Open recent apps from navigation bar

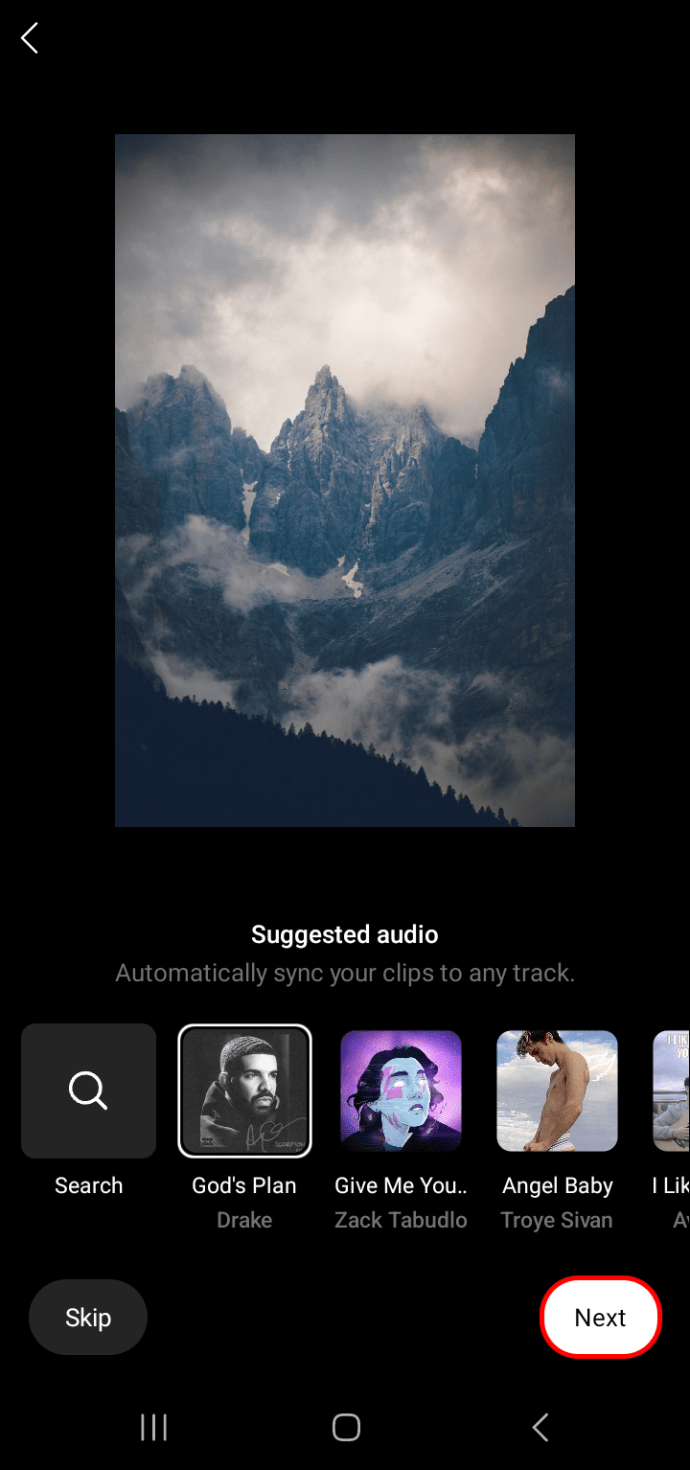point(153,1427)
